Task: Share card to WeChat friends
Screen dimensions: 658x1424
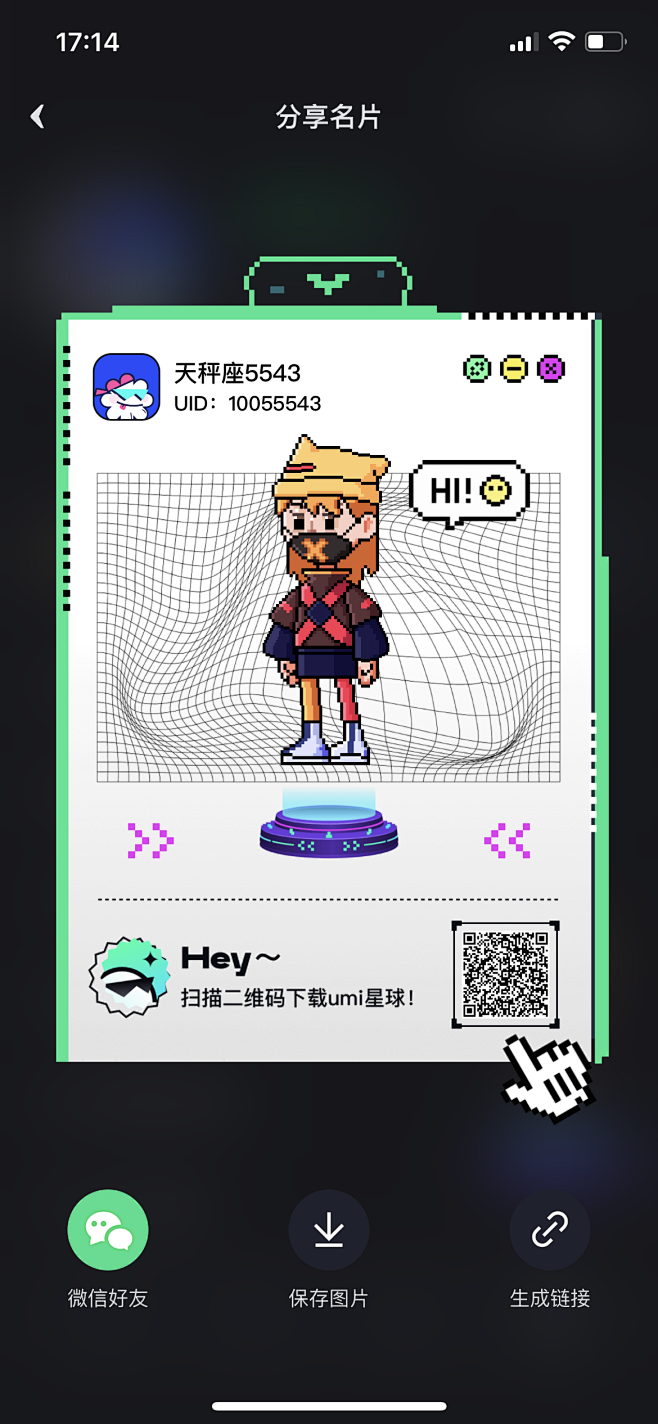Action: (x=108, y=1230)
